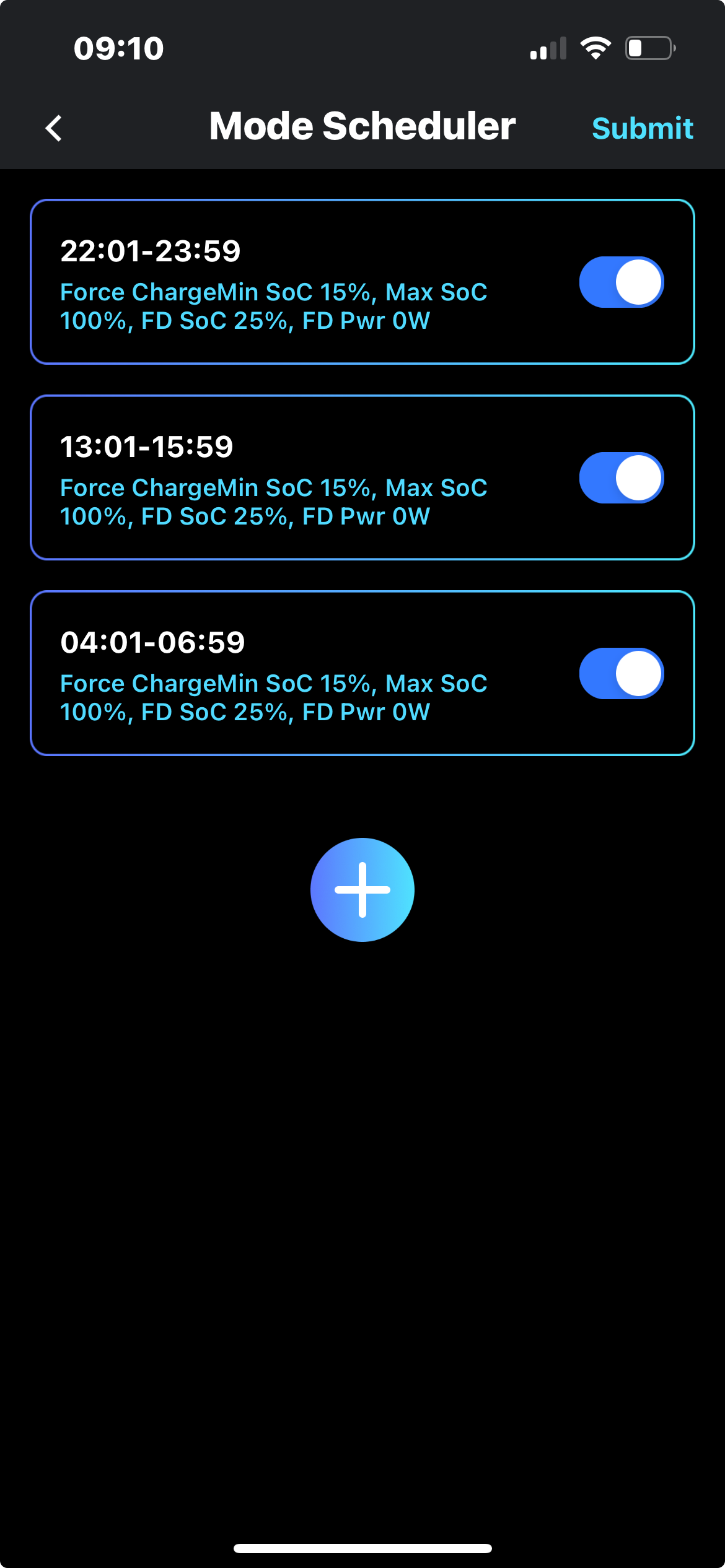
Task: Submit the schedule changes
Action: point(642,128)
